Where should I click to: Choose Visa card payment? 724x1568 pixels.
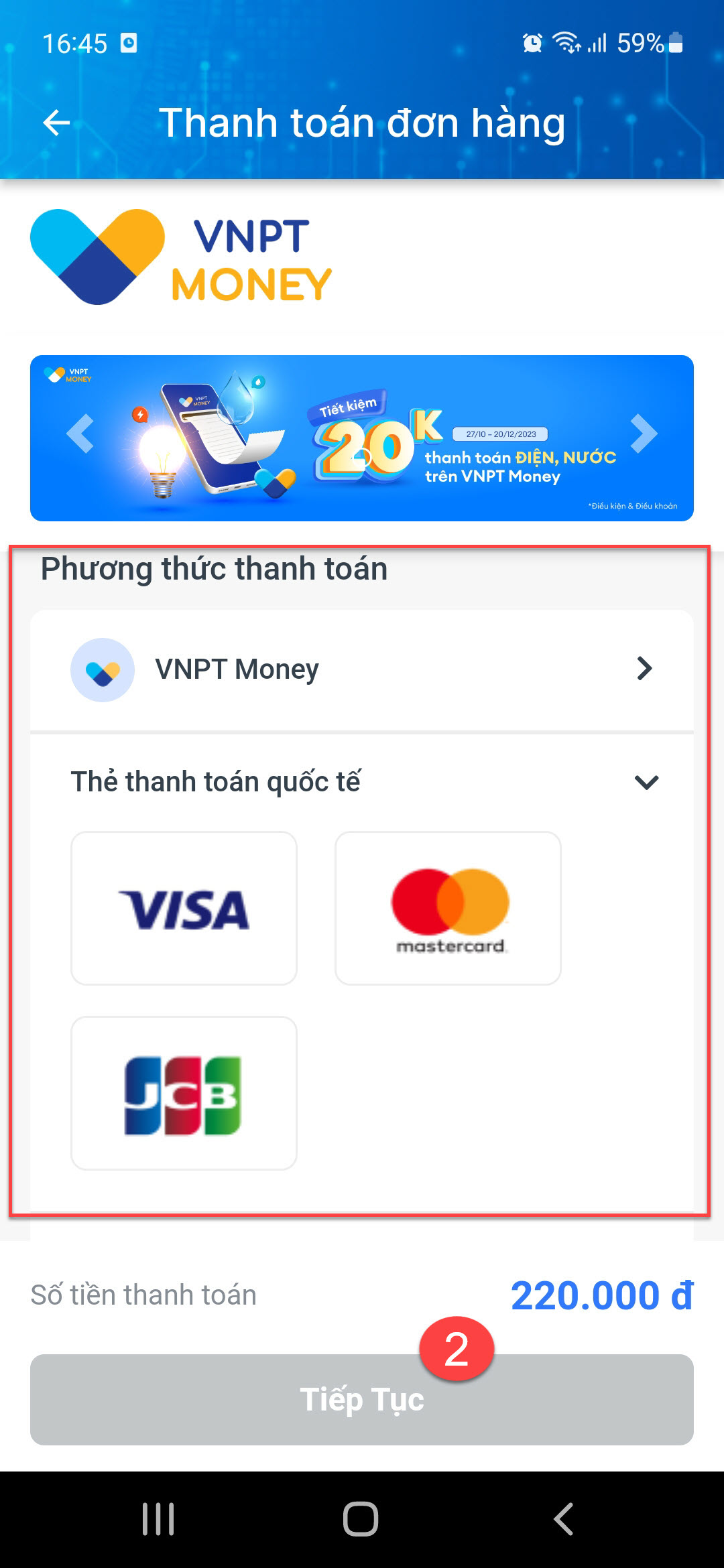coord(184,908)
